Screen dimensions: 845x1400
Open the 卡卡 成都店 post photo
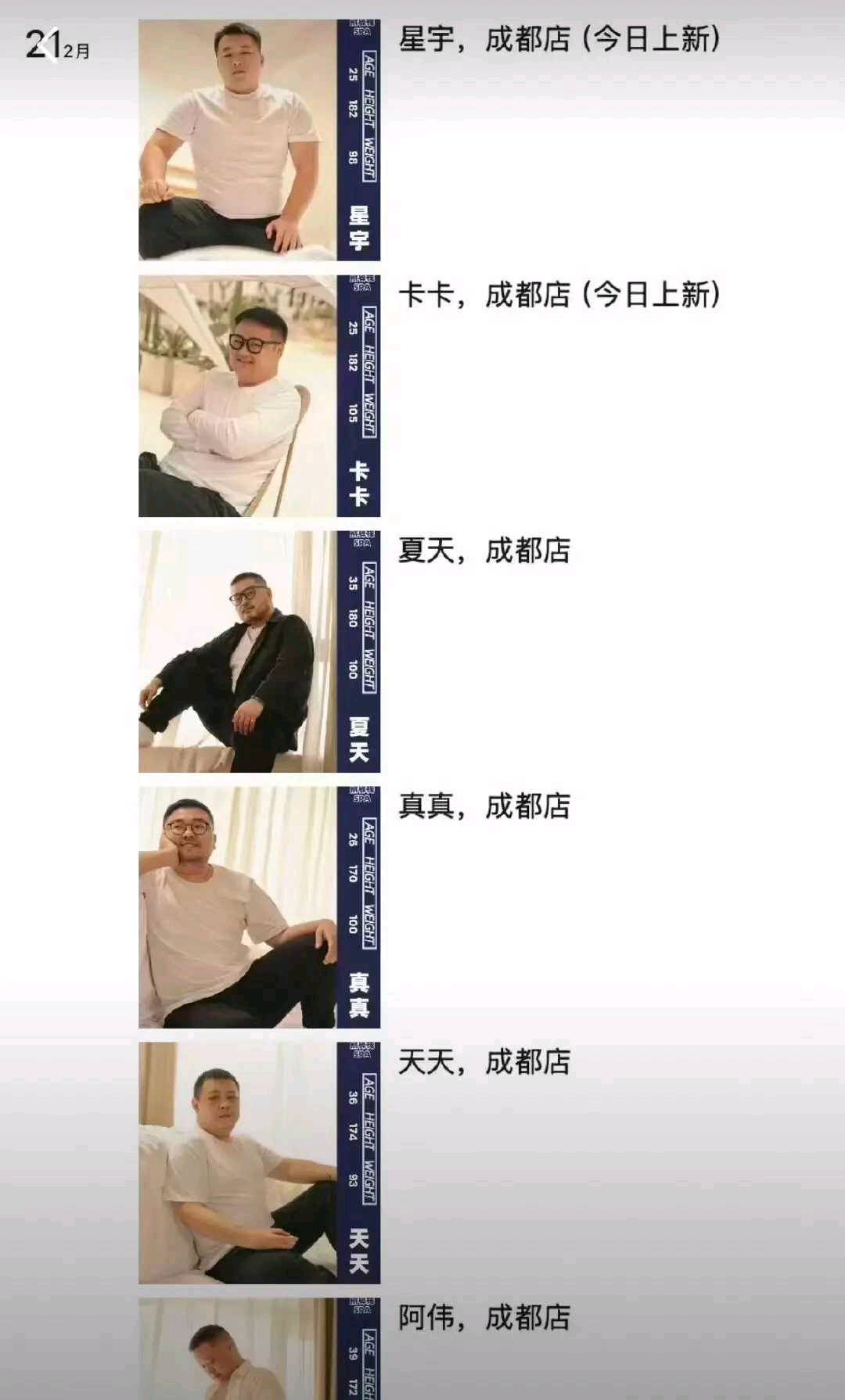[259, 396]
